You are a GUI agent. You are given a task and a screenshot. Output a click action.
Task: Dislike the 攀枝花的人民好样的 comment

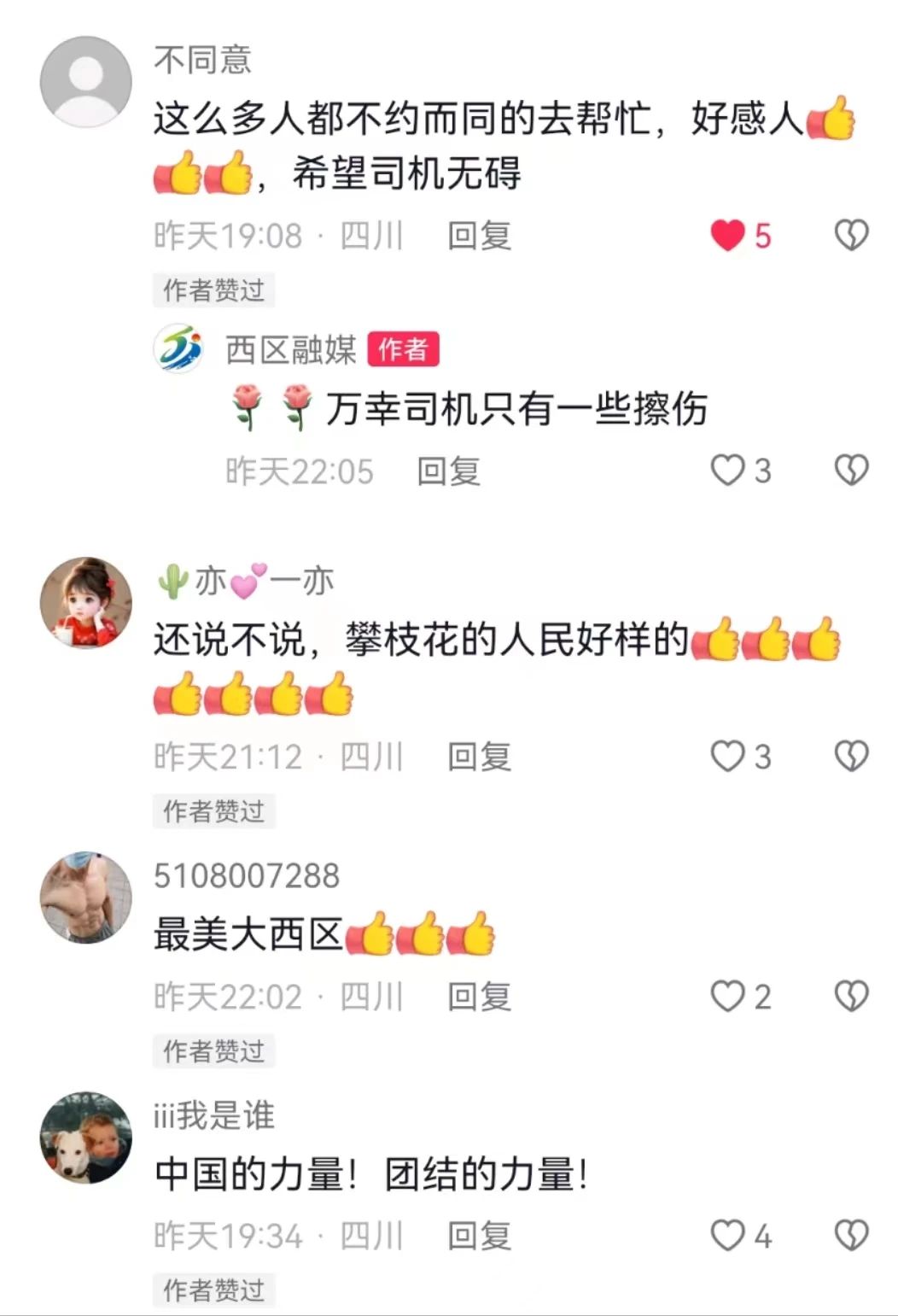pyautogui.click(x=850, y=757)
